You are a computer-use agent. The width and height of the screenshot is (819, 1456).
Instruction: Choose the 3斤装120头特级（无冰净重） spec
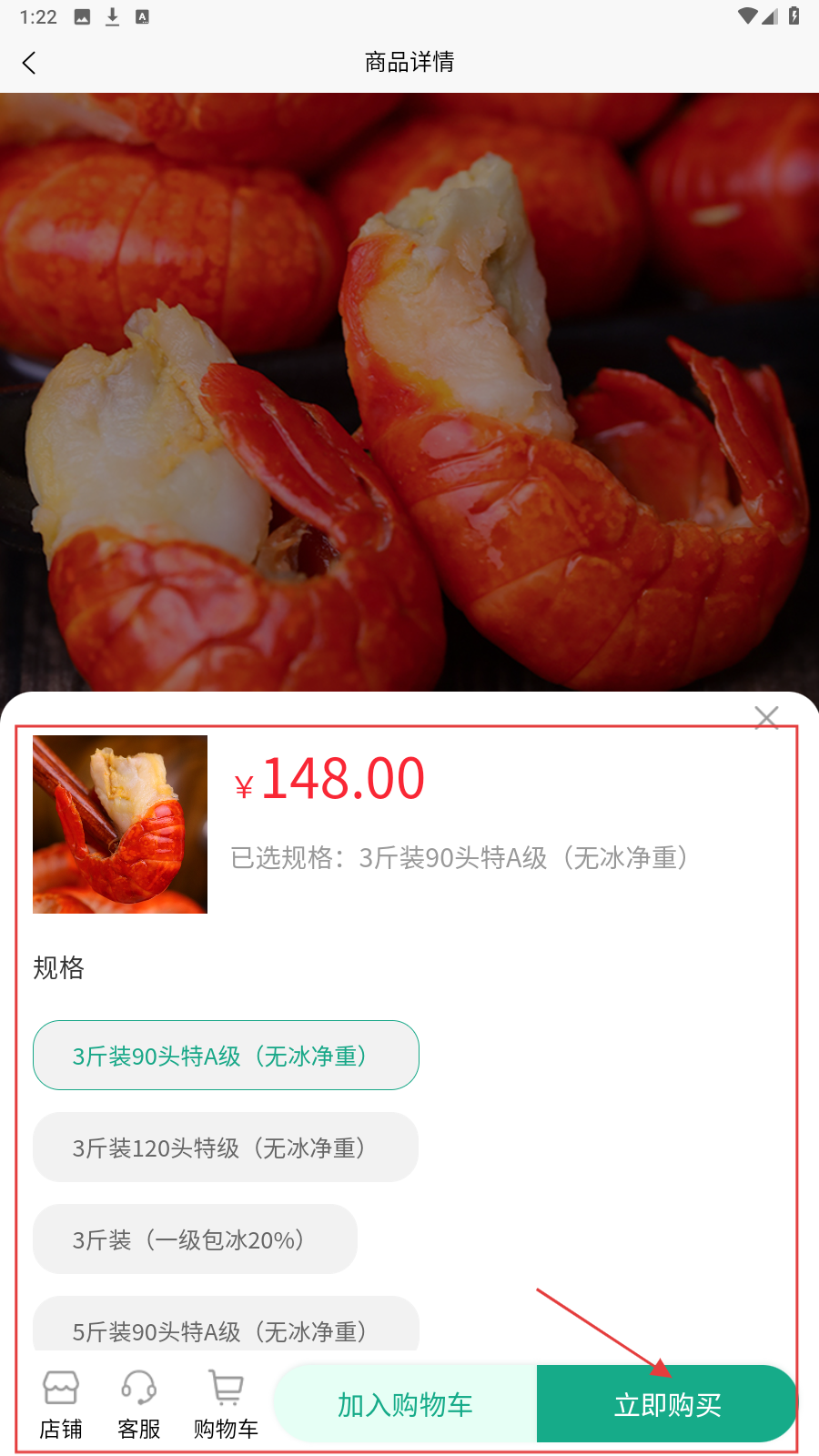[x=226, y=1148]
